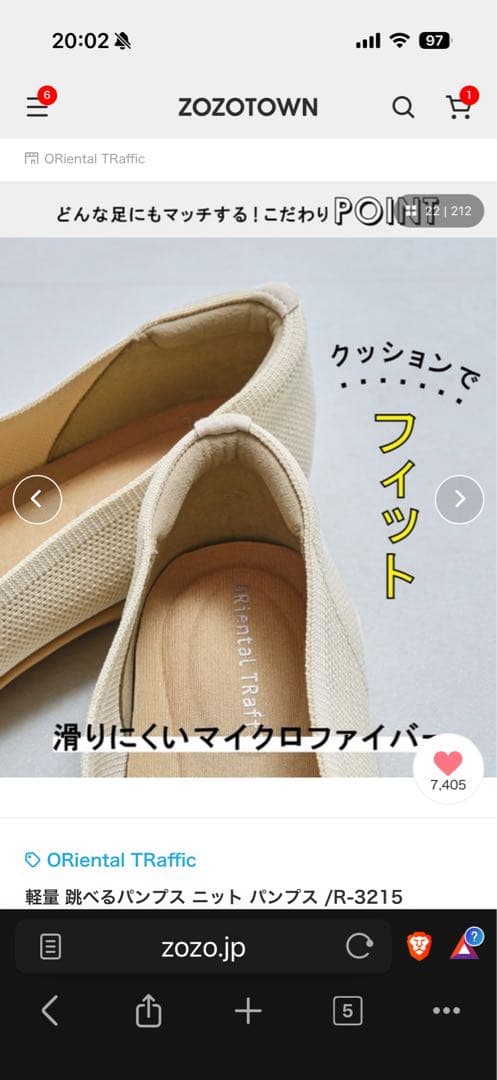Viewport: 497px width, 1080px height.
Task: Tap the zozo.jp address bar
Action: pos(203,948)
